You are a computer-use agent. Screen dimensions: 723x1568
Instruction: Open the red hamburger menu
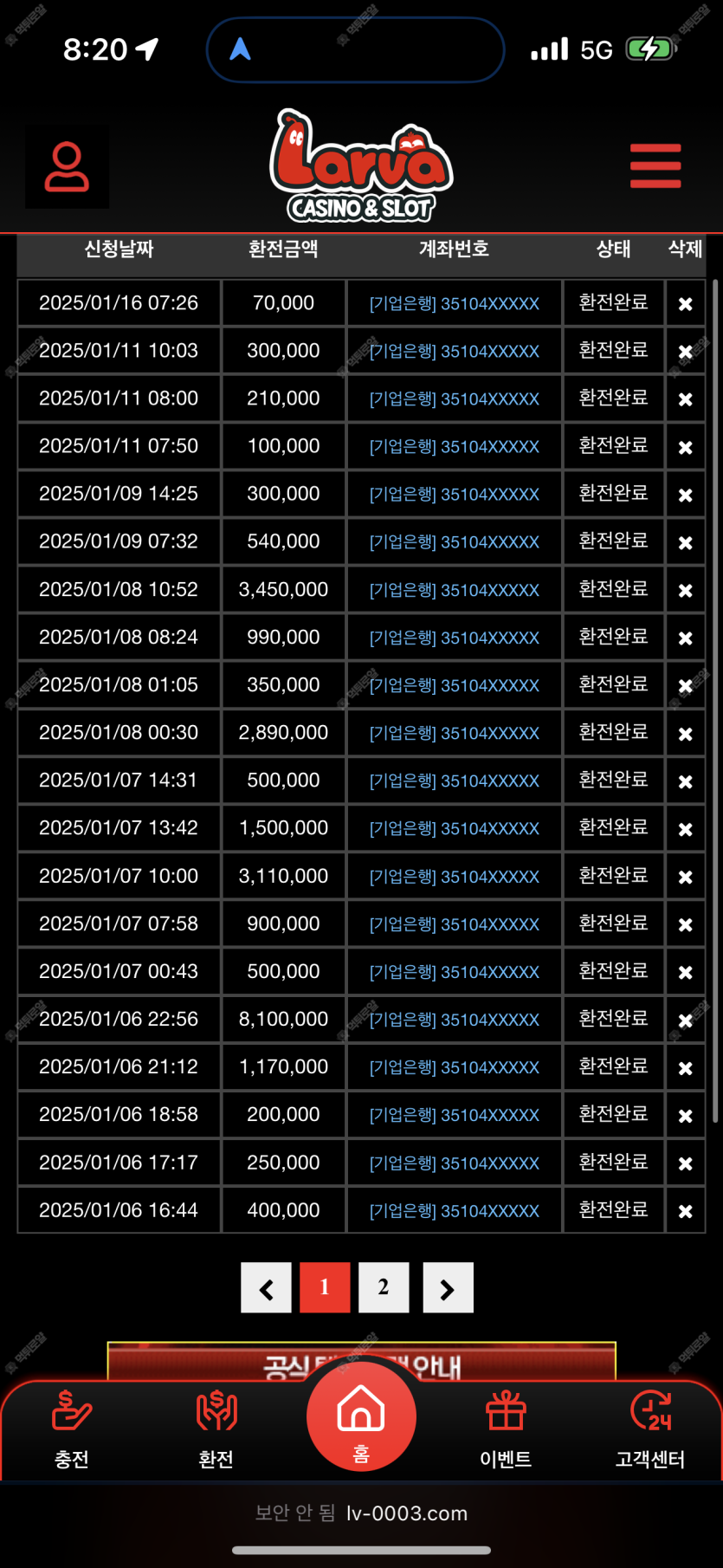[x=655, y=166]
